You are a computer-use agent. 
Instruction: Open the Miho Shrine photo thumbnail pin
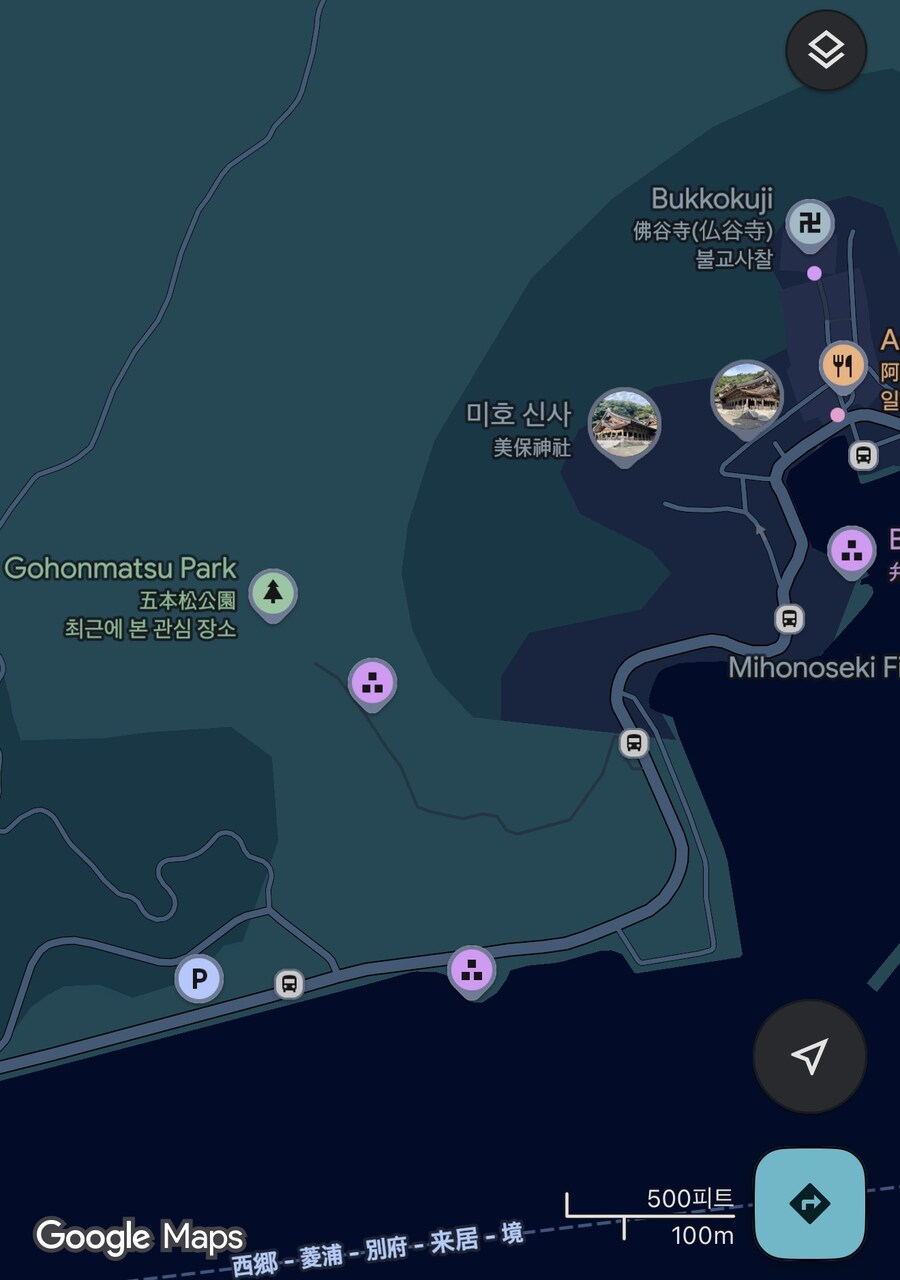click(625, 425)
